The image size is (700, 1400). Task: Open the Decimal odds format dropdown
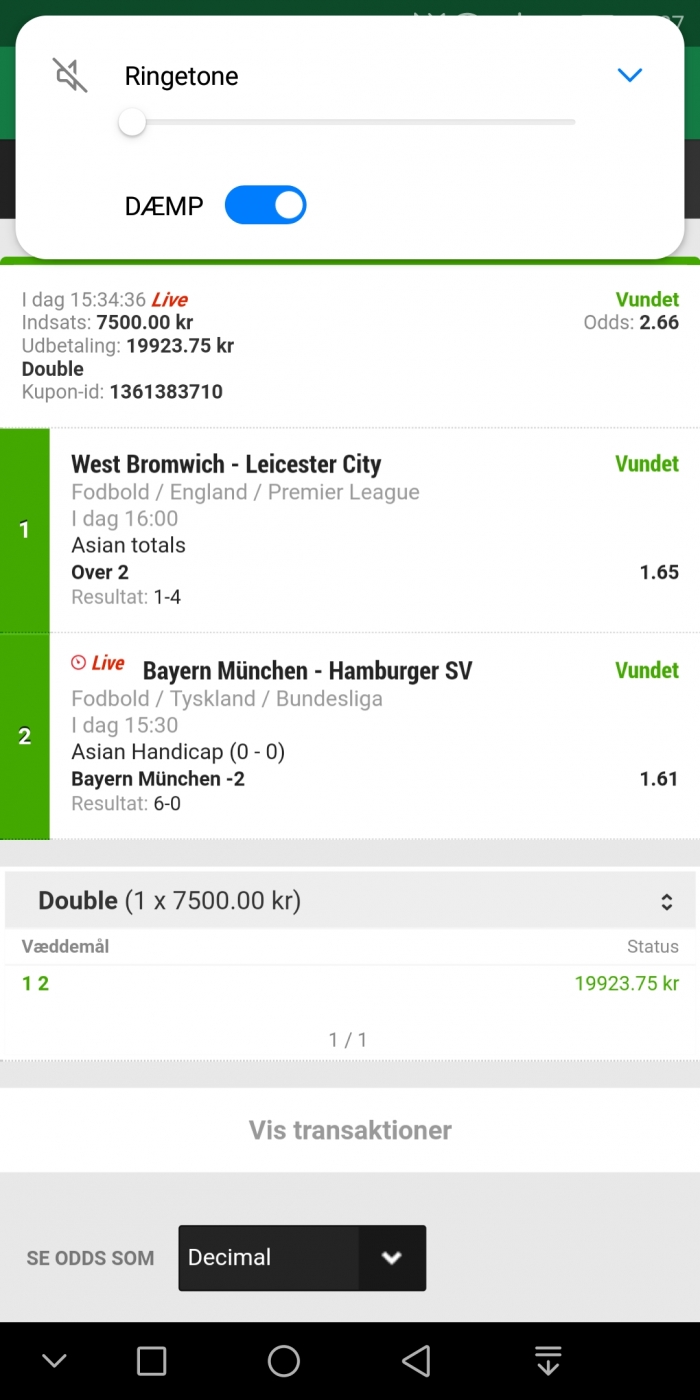(302, 1258)
